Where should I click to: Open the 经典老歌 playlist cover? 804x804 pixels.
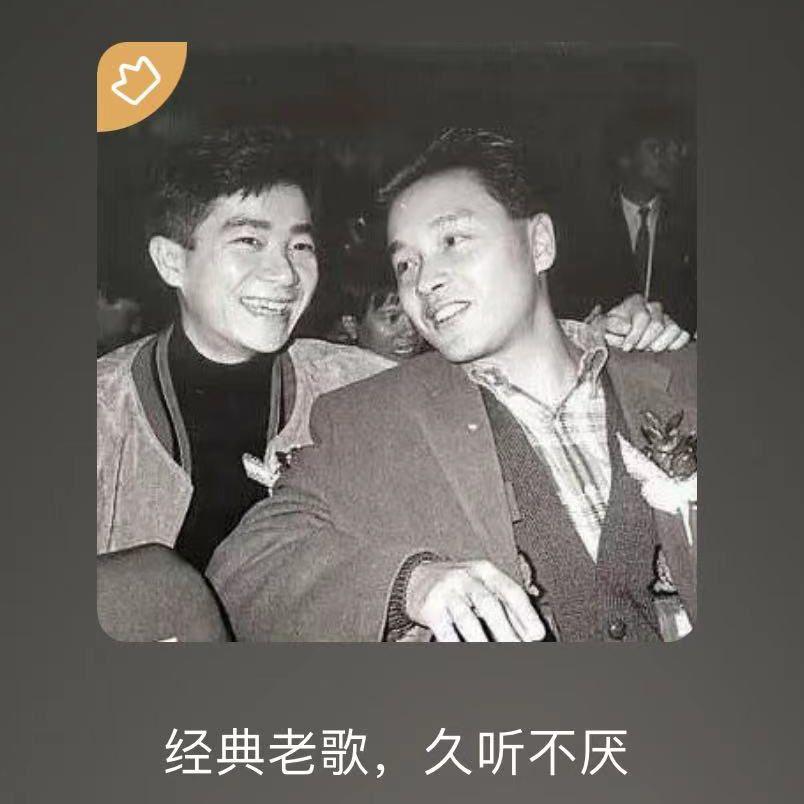(x=396, y=342)
